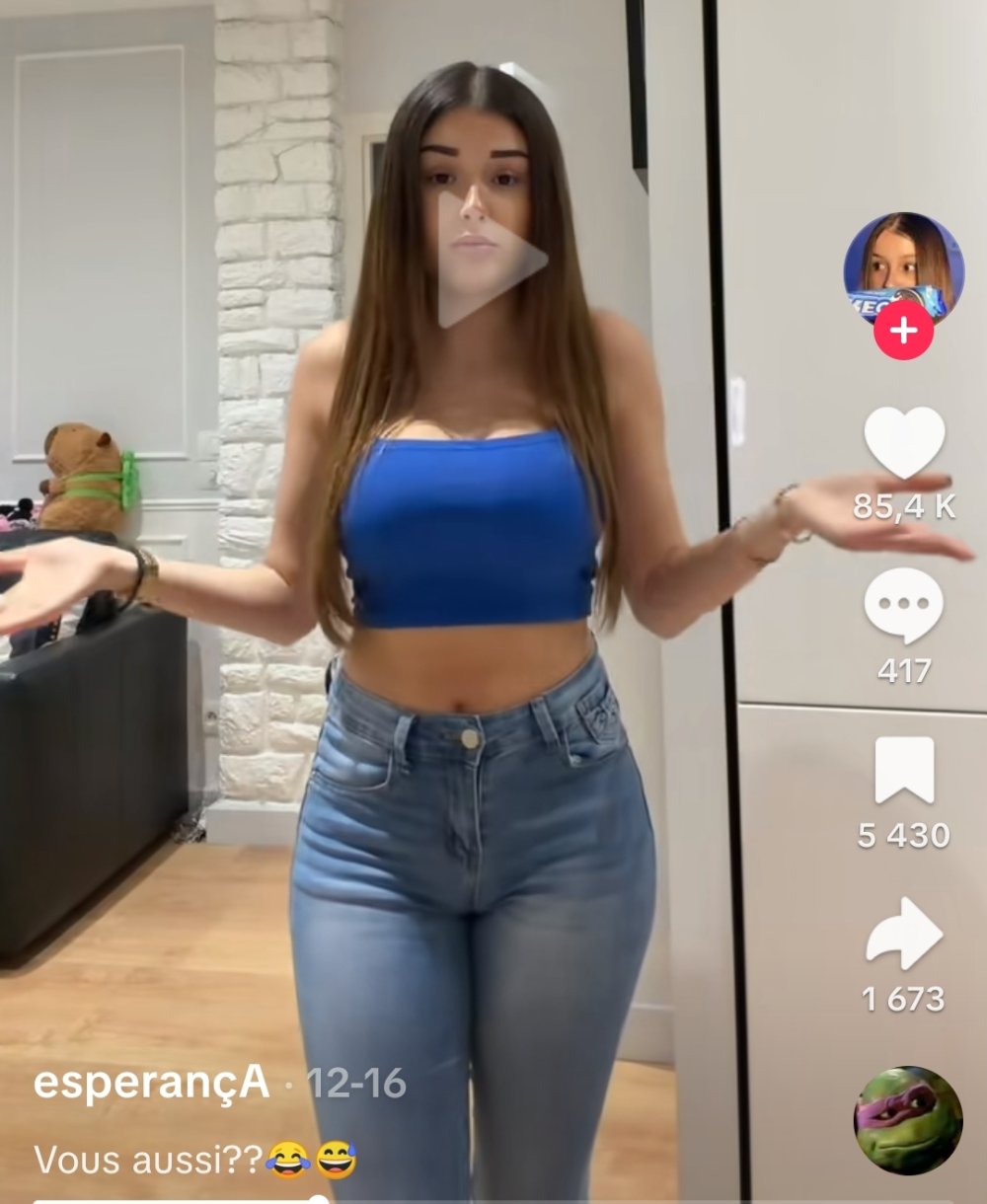The width and height of the screenshot is (987, 1204).
Task: Open the sound disc for this video
Action: tap(907, 1120)
